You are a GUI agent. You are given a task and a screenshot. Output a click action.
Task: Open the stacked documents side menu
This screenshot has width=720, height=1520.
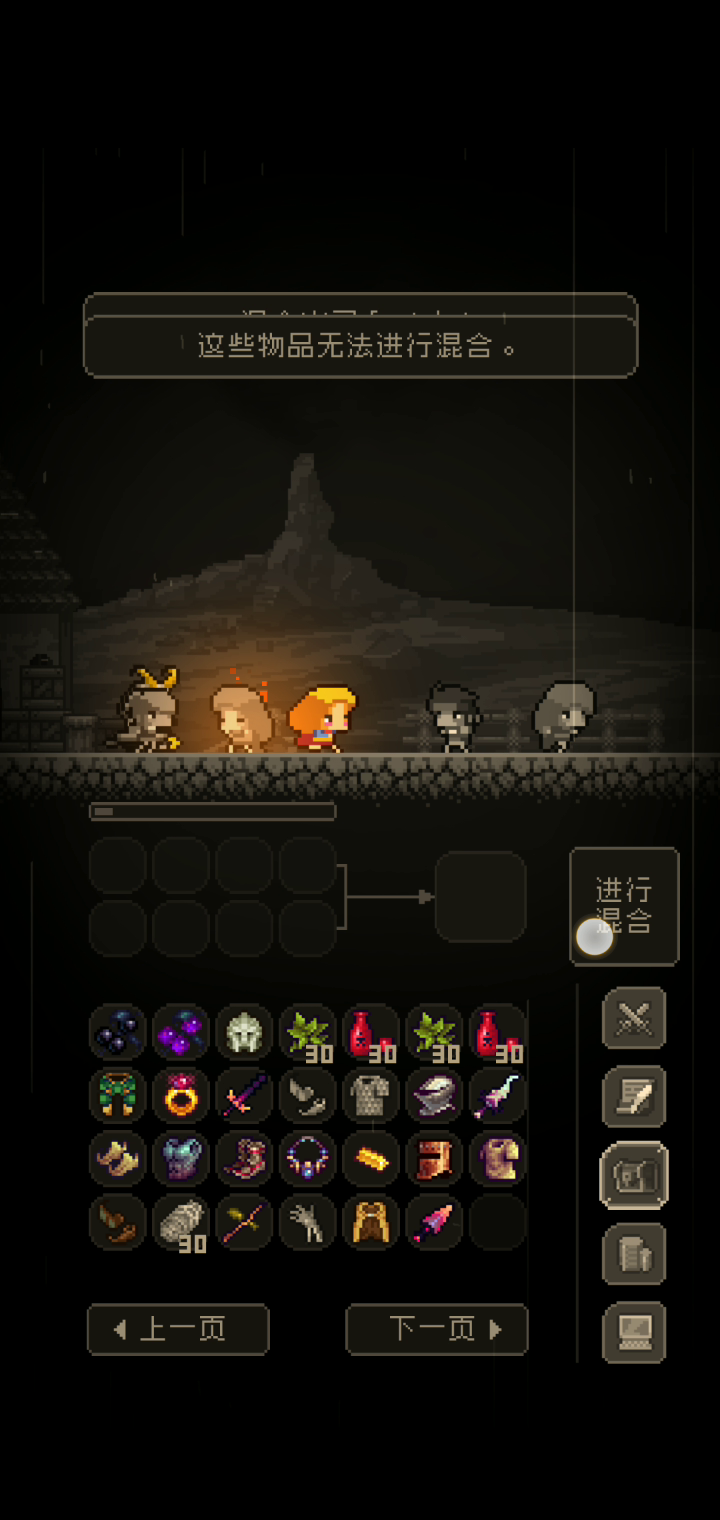click(634, 1253)
